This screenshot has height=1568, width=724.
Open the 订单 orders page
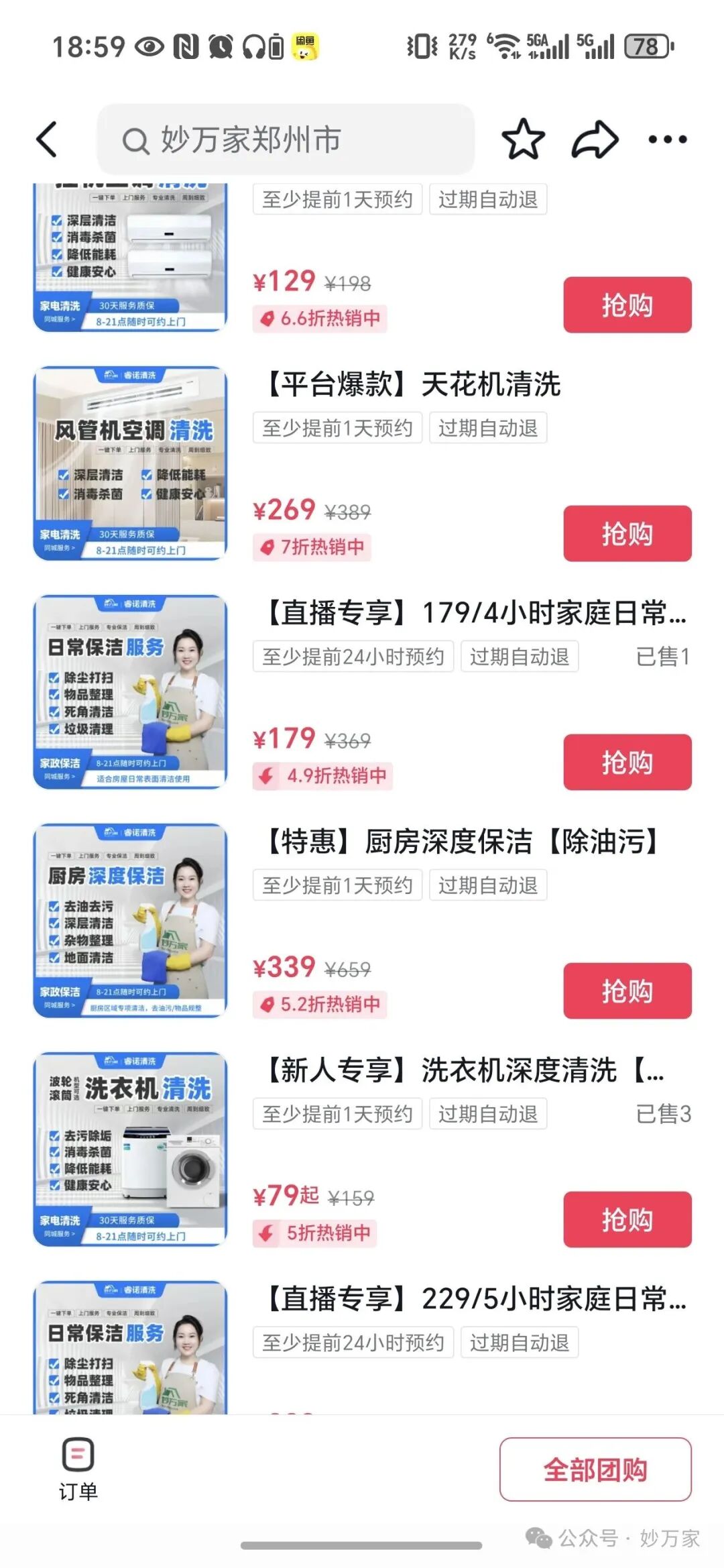click(78, 1469)
